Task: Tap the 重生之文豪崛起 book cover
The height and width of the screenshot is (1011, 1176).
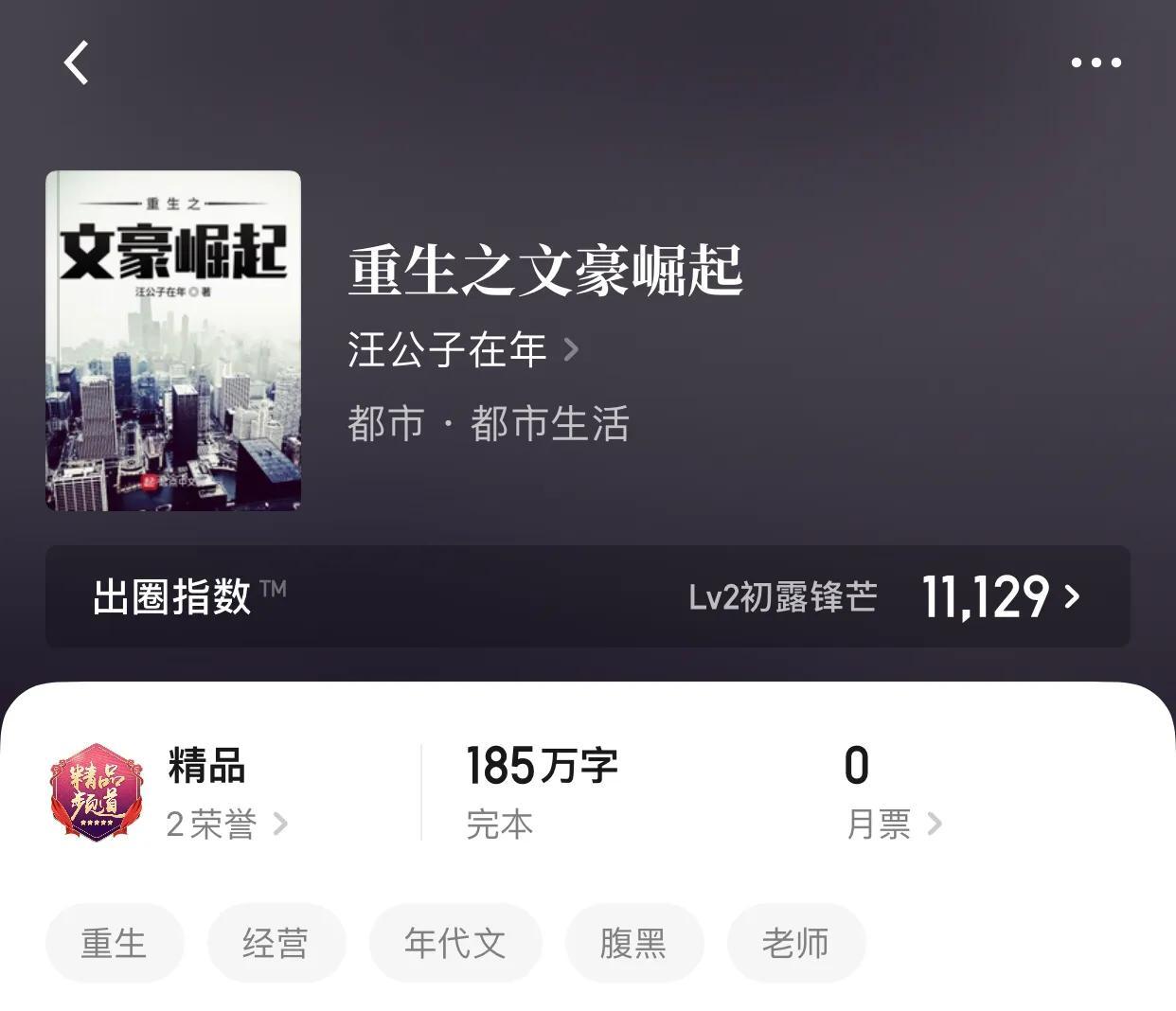Action: [173, 341]
